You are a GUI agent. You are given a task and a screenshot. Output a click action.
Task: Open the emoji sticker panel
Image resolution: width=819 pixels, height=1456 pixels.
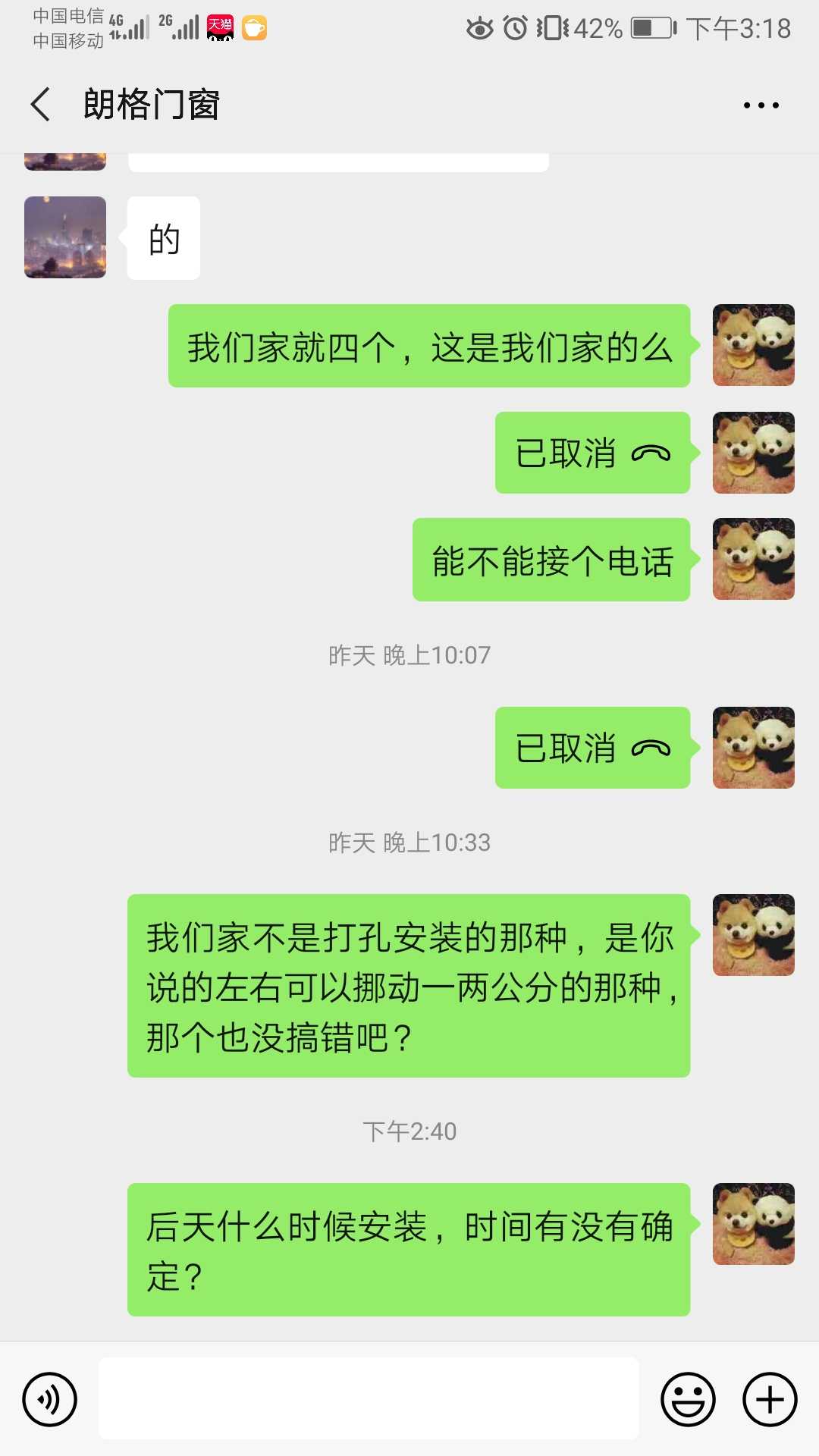point(688,1399)
